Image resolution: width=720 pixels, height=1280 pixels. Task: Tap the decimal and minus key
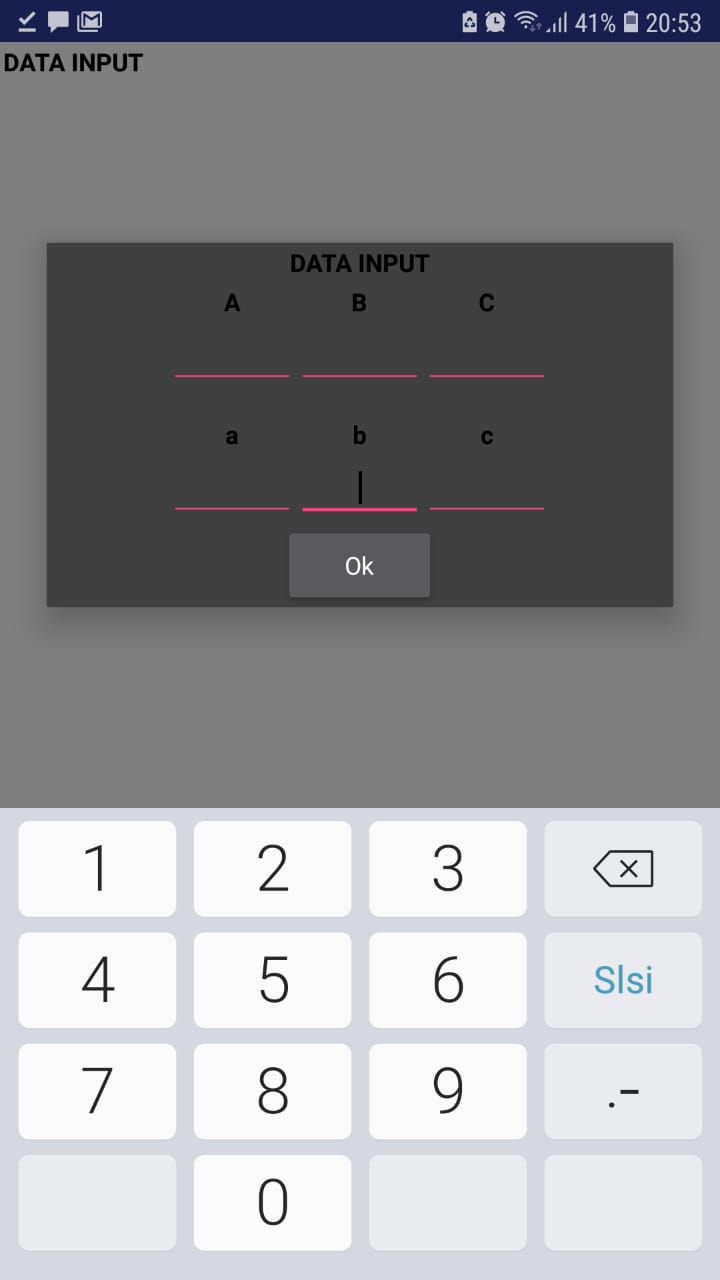tap(623, 1091)
